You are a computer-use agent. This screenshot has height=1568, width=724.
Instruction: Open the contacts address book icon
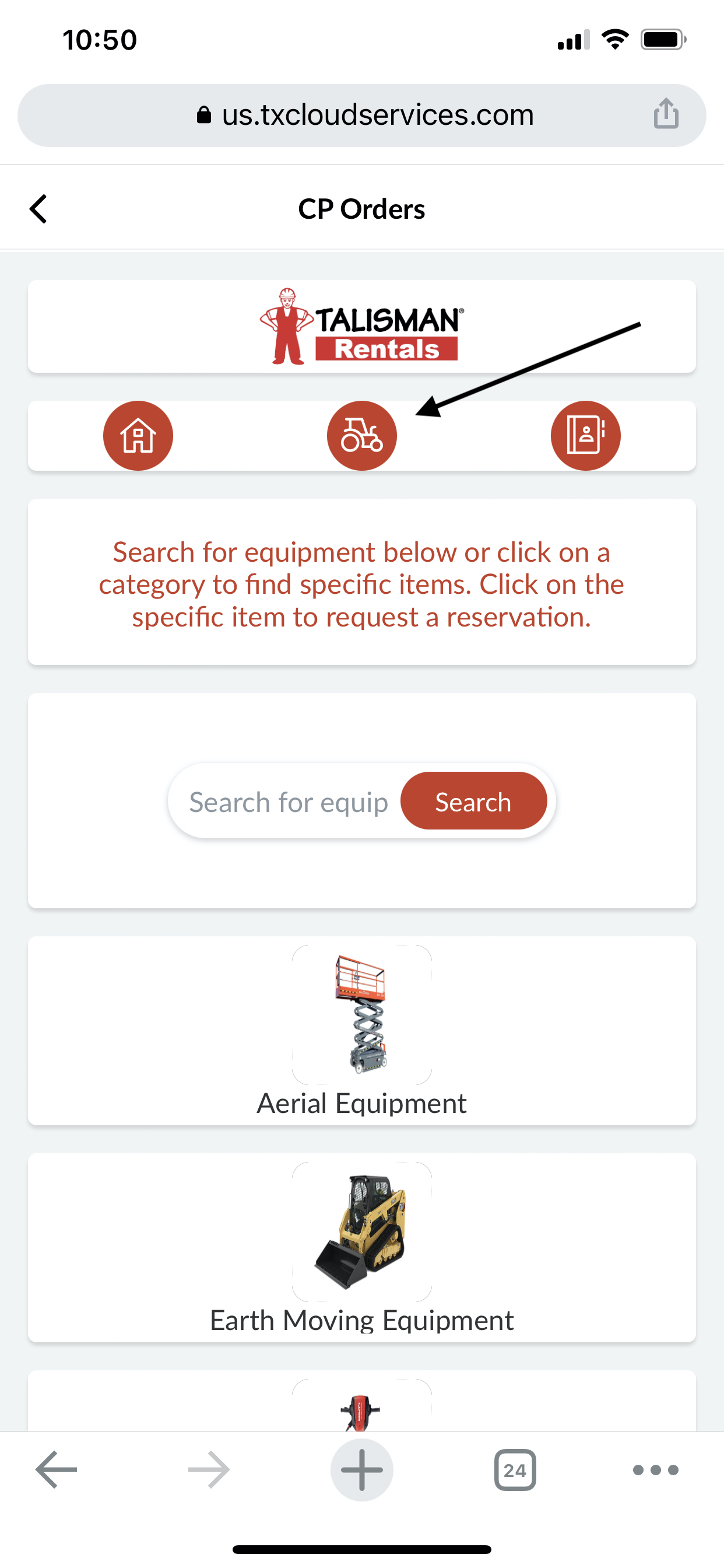pos(585,436)
